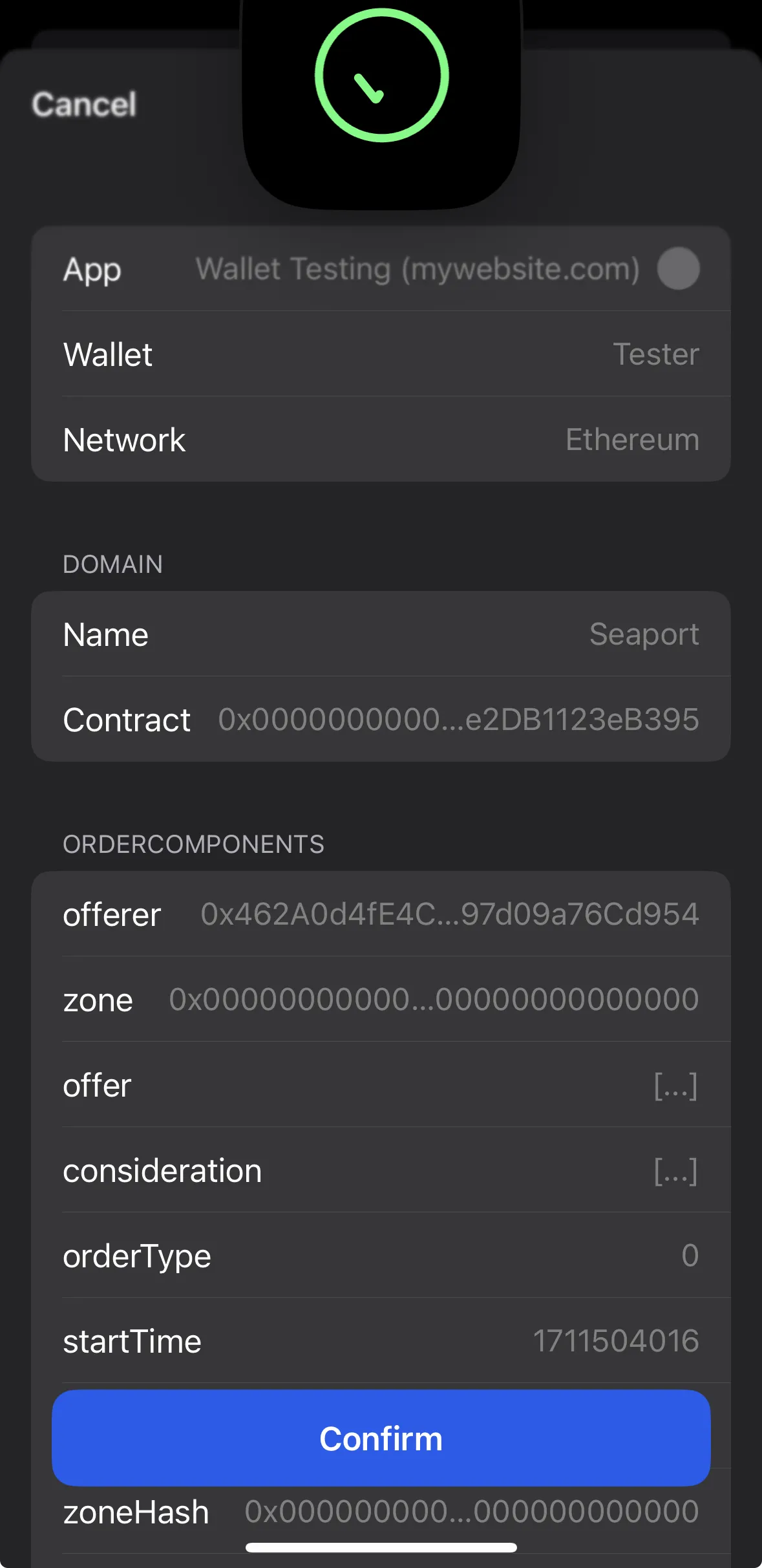This screenshot has height=1568, width=762.
Task: Open the Network row set to Ethereum
Action: point(381,439)
